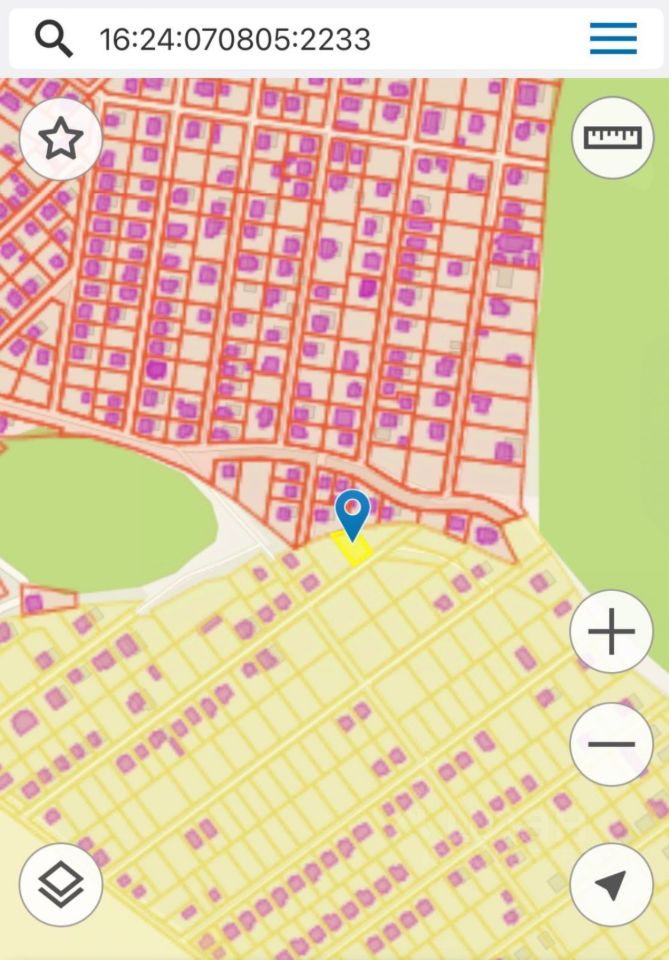The height and width of the screenshot is (960, 669).
Task: Open the hamburger menu
Action: tap(613, 38)
